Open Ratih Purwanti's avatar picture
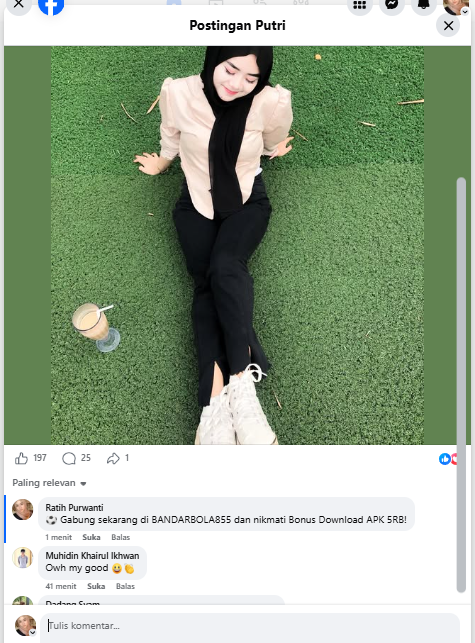475x643 pixels. (x=23, y=510)
